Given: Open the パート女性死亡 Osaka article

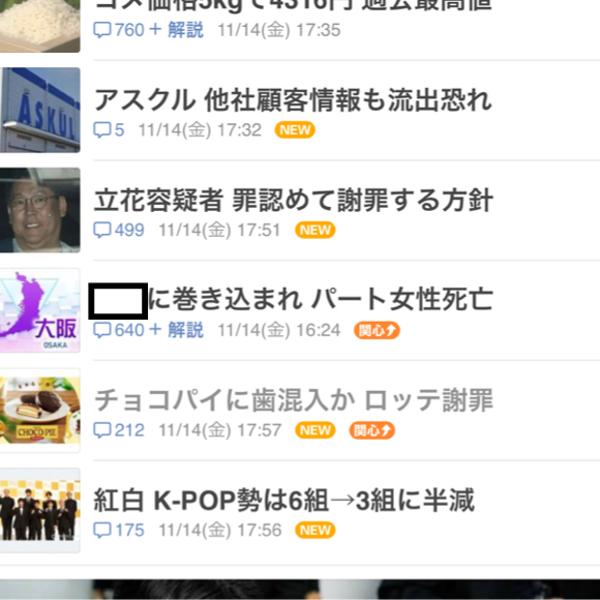Looking at the screenshot, I should tap(320, 298).
